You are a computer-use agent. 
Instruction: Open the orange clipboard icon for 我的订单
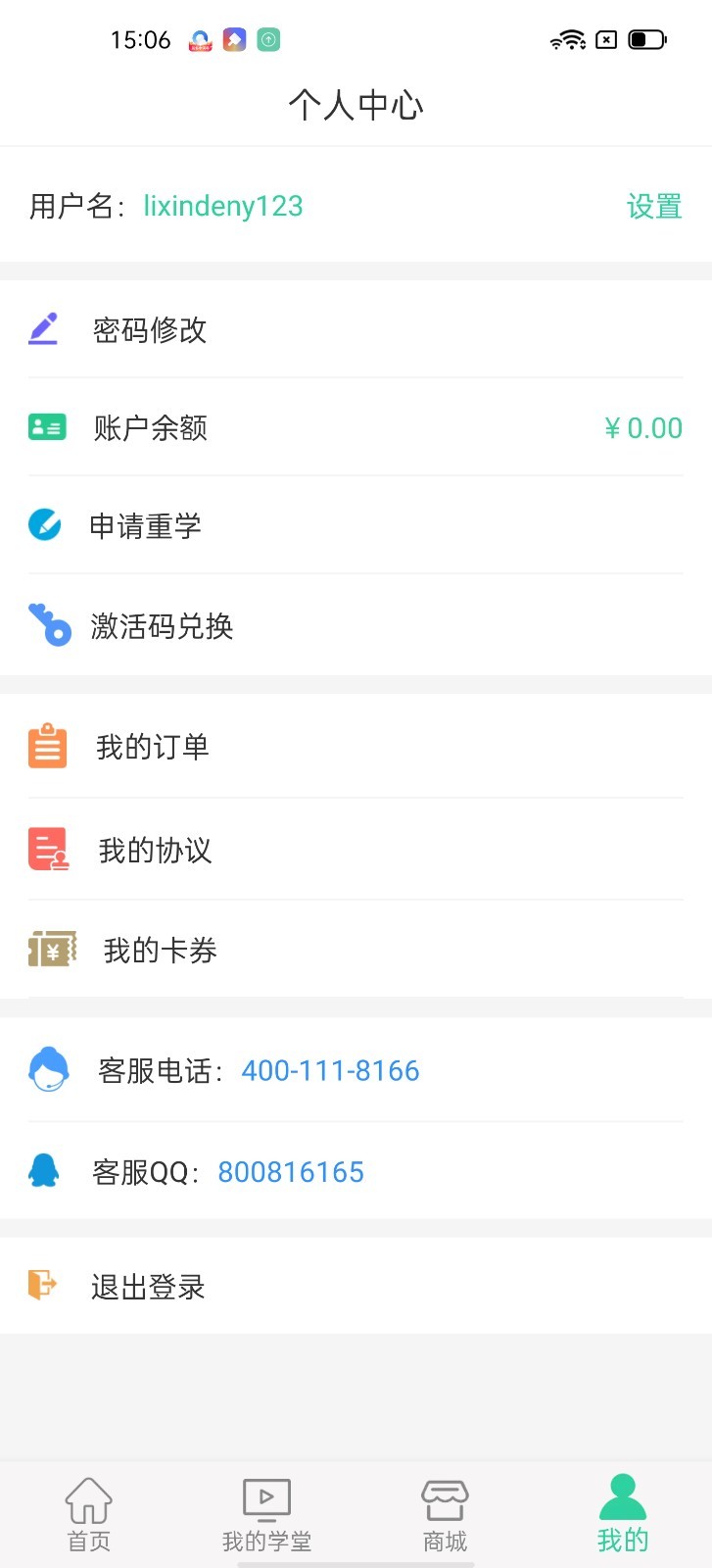(46, 747)
